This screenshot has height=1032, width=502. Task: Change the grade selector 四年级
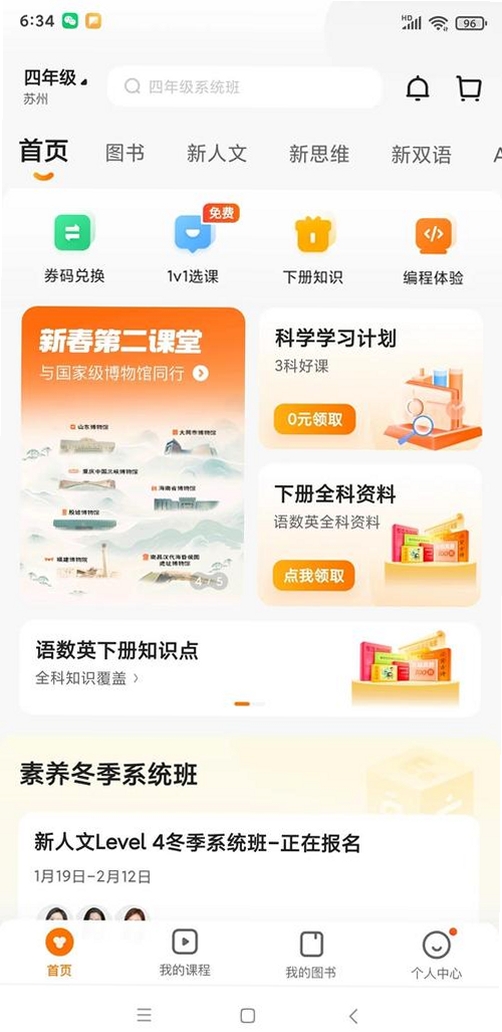pyautogui.click(x=55, y=86)
